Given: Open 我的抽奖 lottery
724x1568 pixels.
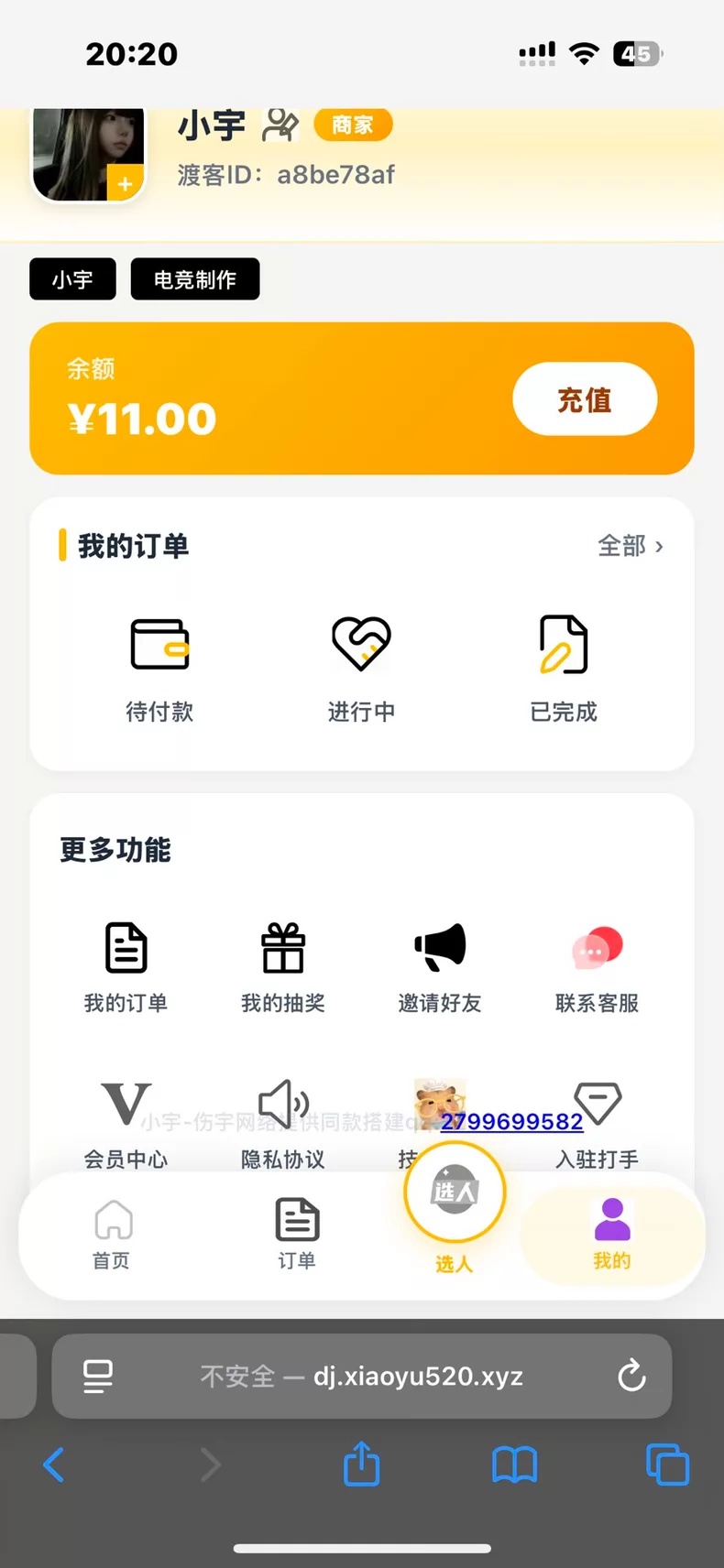Looking at the screenshot, I should click(x=283, y=967).
